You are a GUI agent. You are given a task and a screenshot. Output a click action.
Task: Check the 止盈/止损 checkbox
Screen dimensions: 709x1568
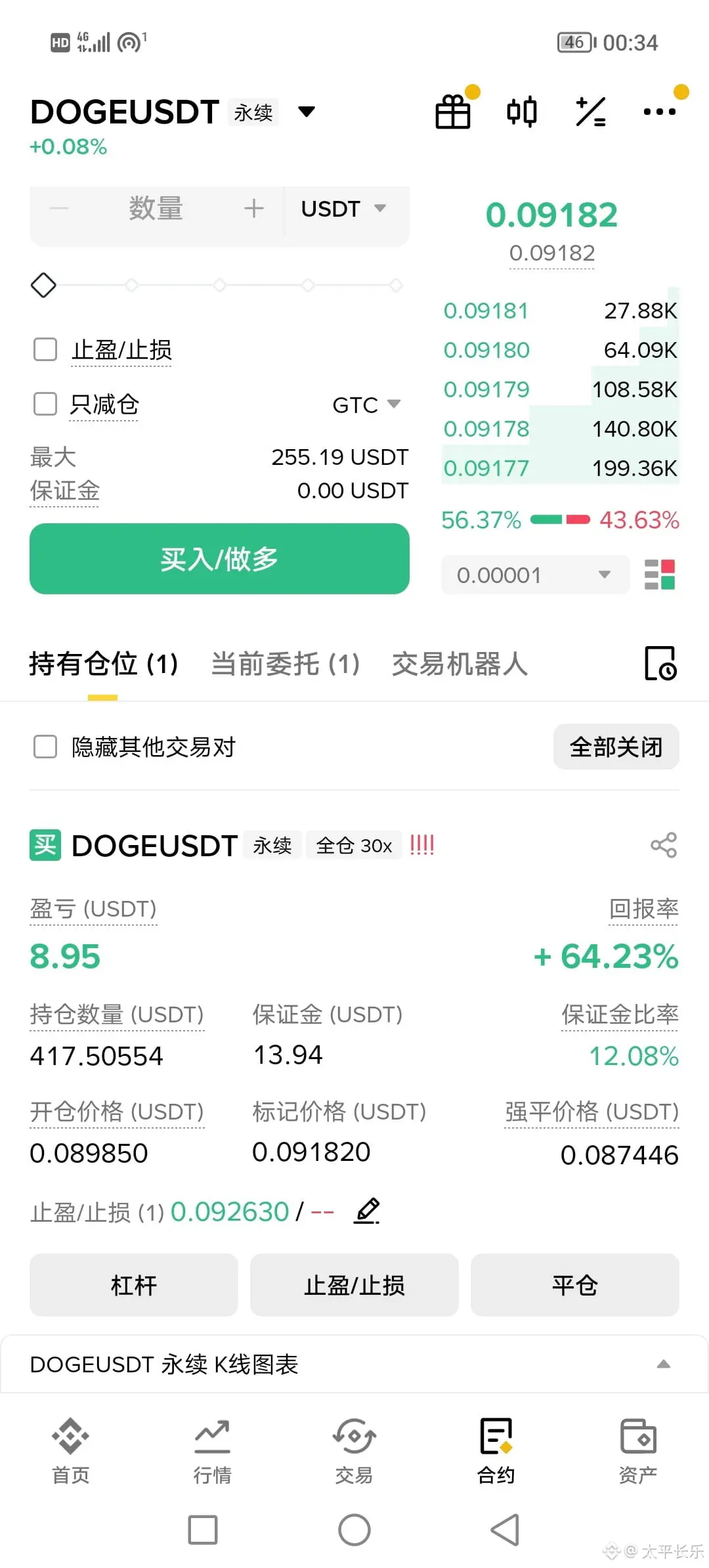pyautogui.click(x=45, y=349)
